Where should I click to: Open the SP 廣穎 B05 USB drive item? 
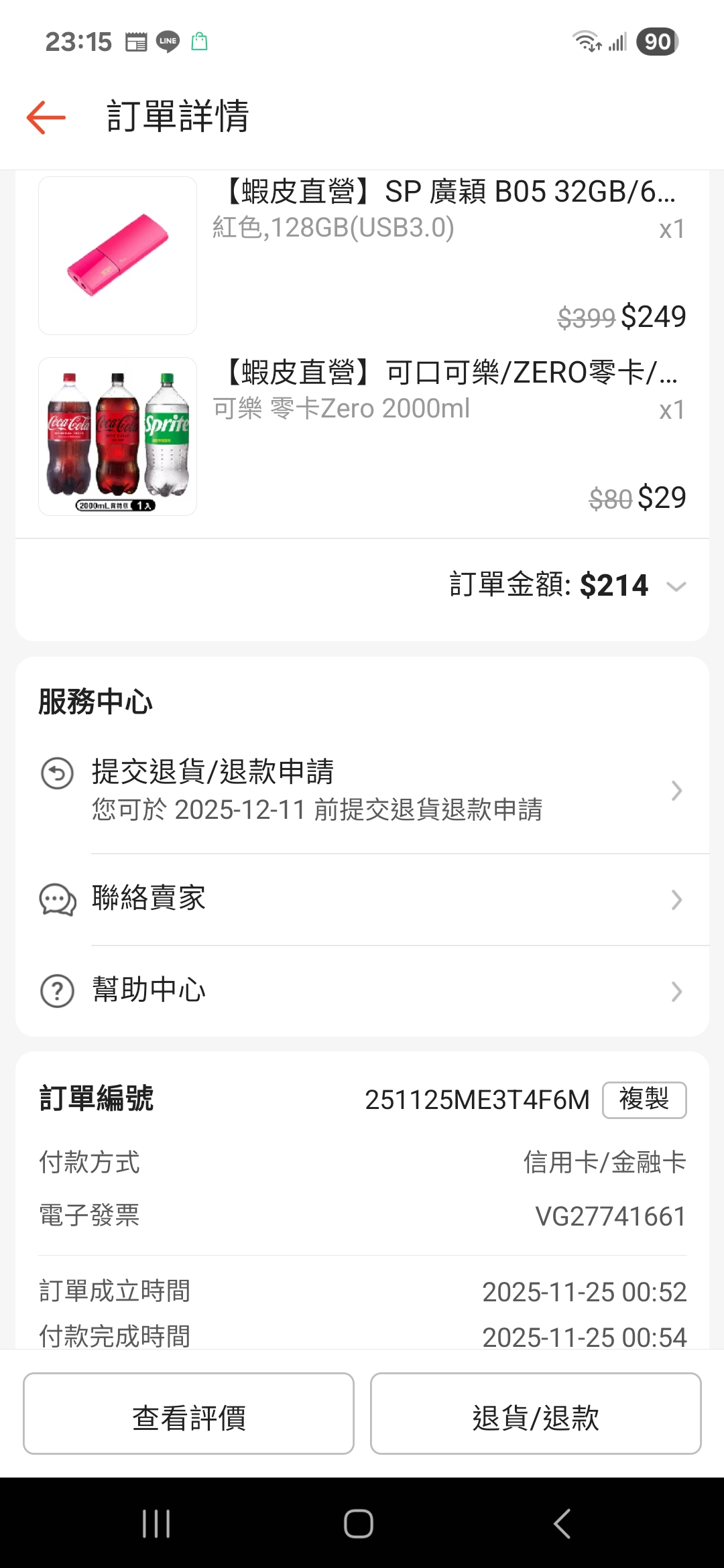tap(362, 255)
